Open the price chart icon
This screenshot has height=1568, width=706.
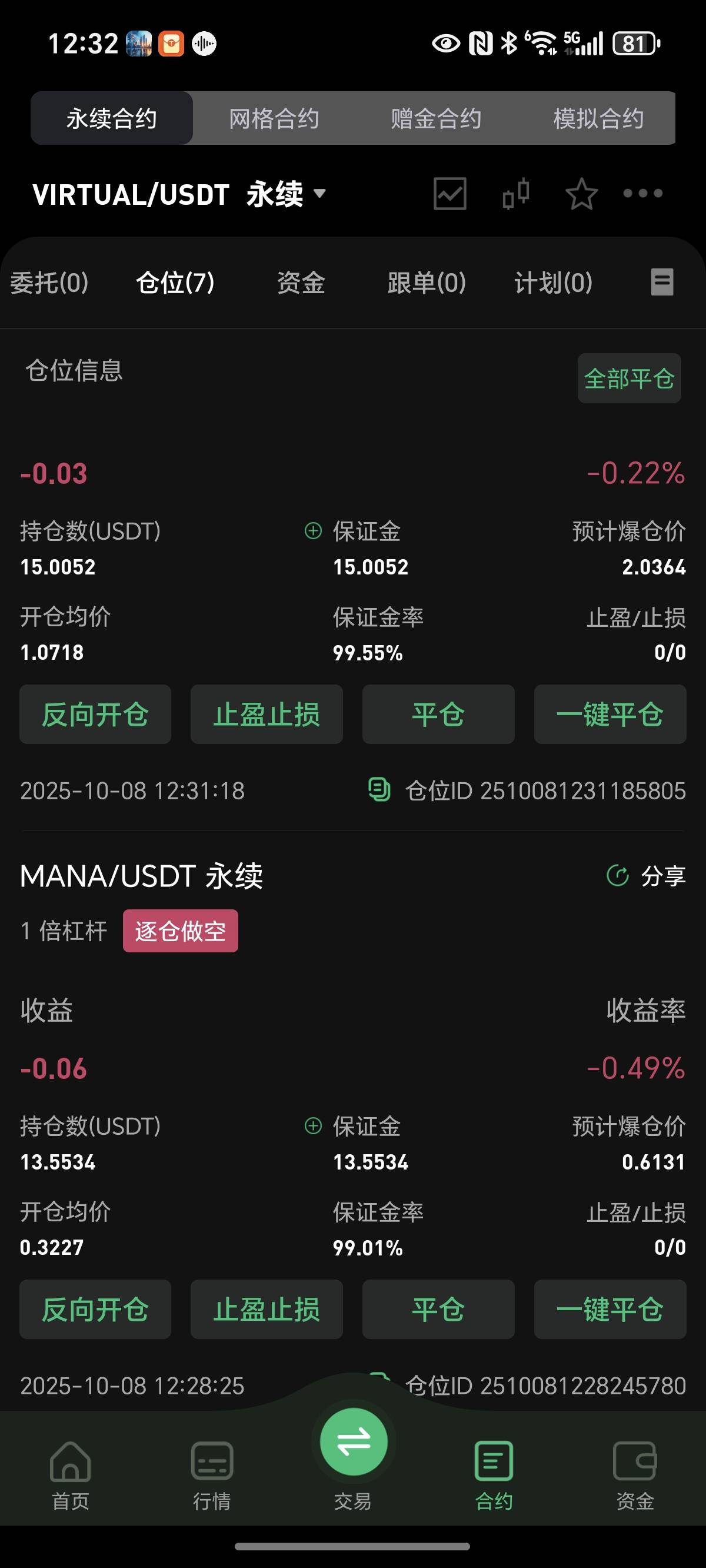click(449, 194)
